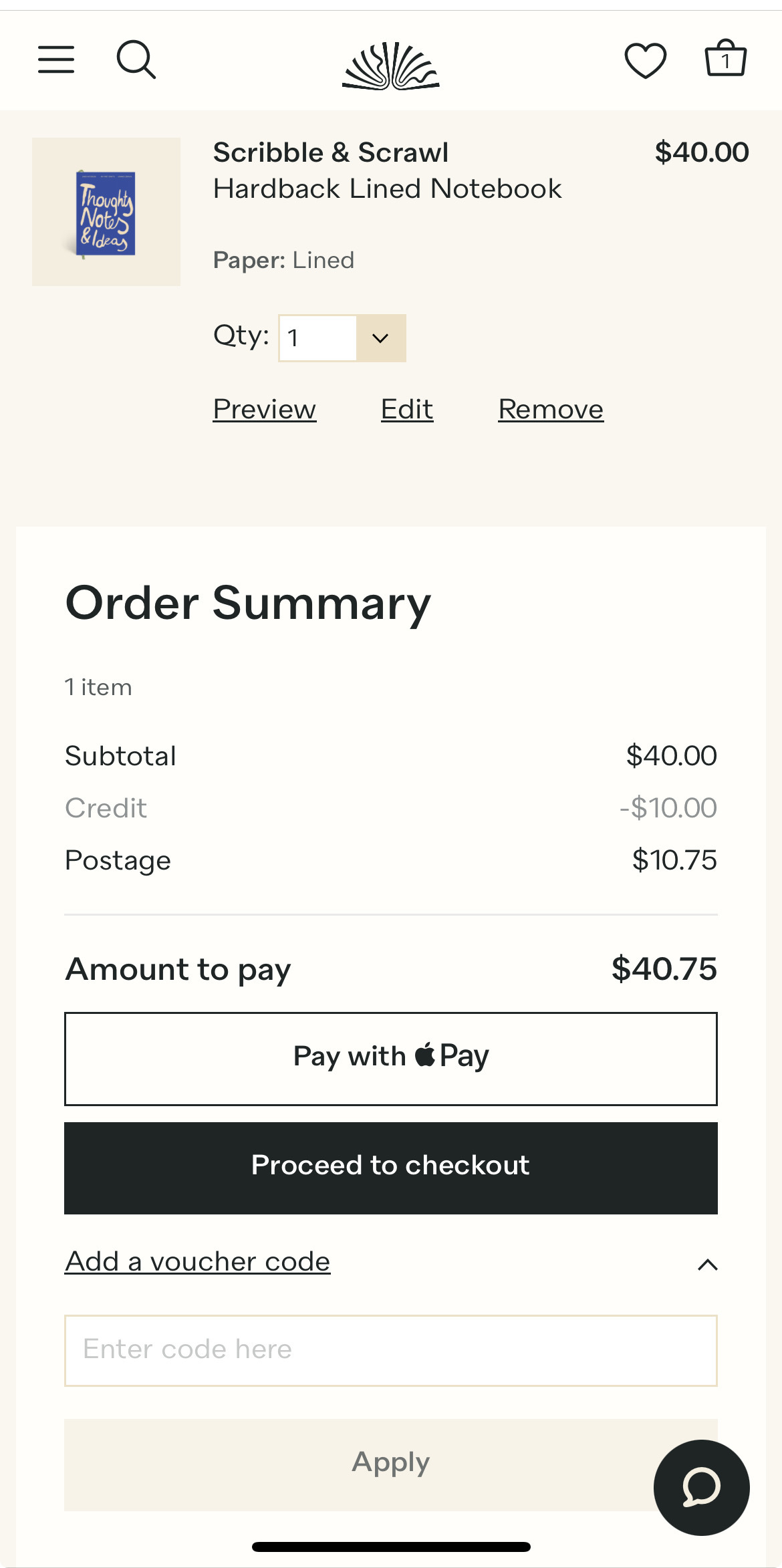Image resolution: width=782 pixels, height=1568 pixels.
Task: Click the wishlist heart icon
Action: point(645,61)
